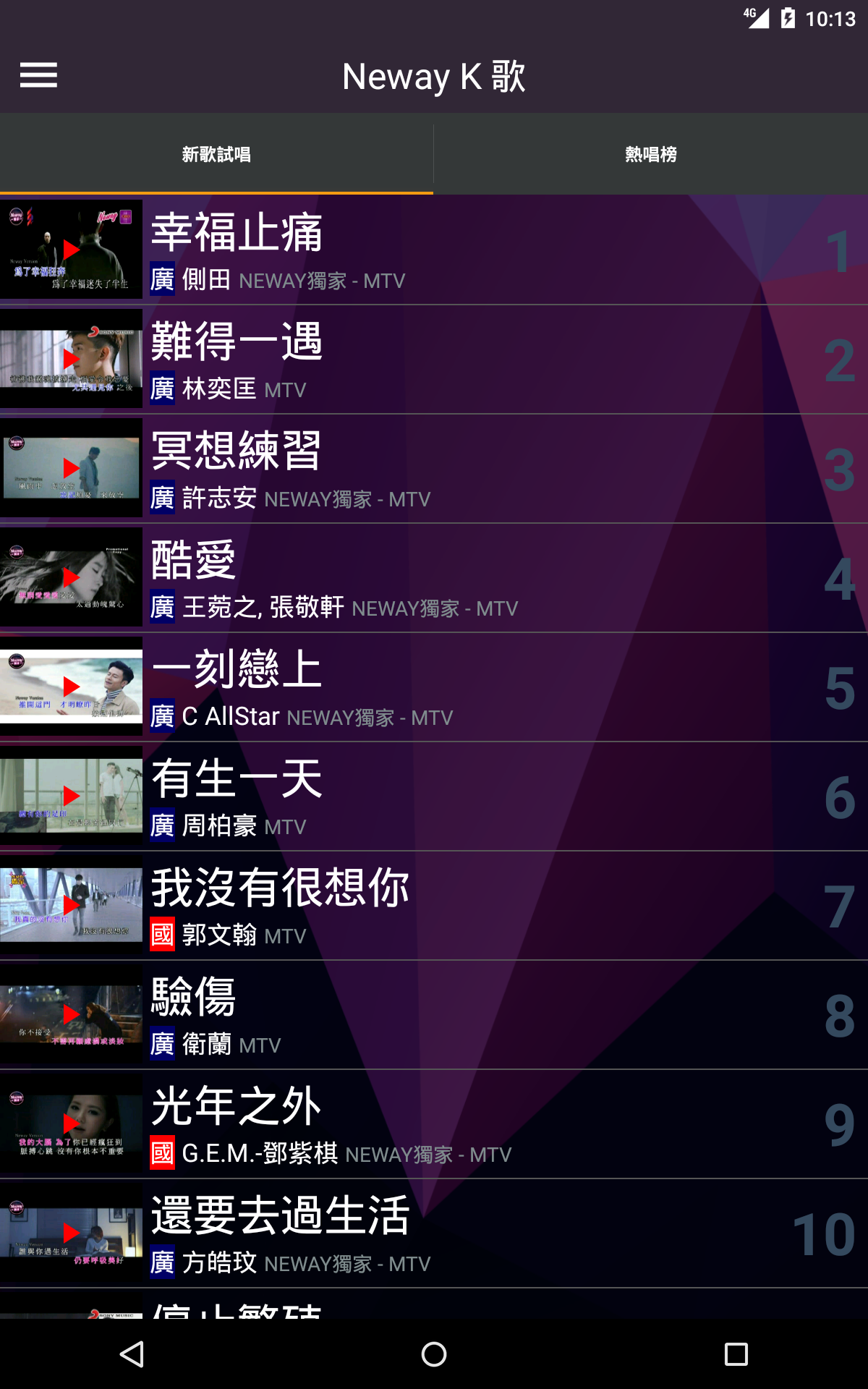Open 光年之外 by G.E.M.-鄧紫棋
868x1389 pixels.
tap(434, 1124)
